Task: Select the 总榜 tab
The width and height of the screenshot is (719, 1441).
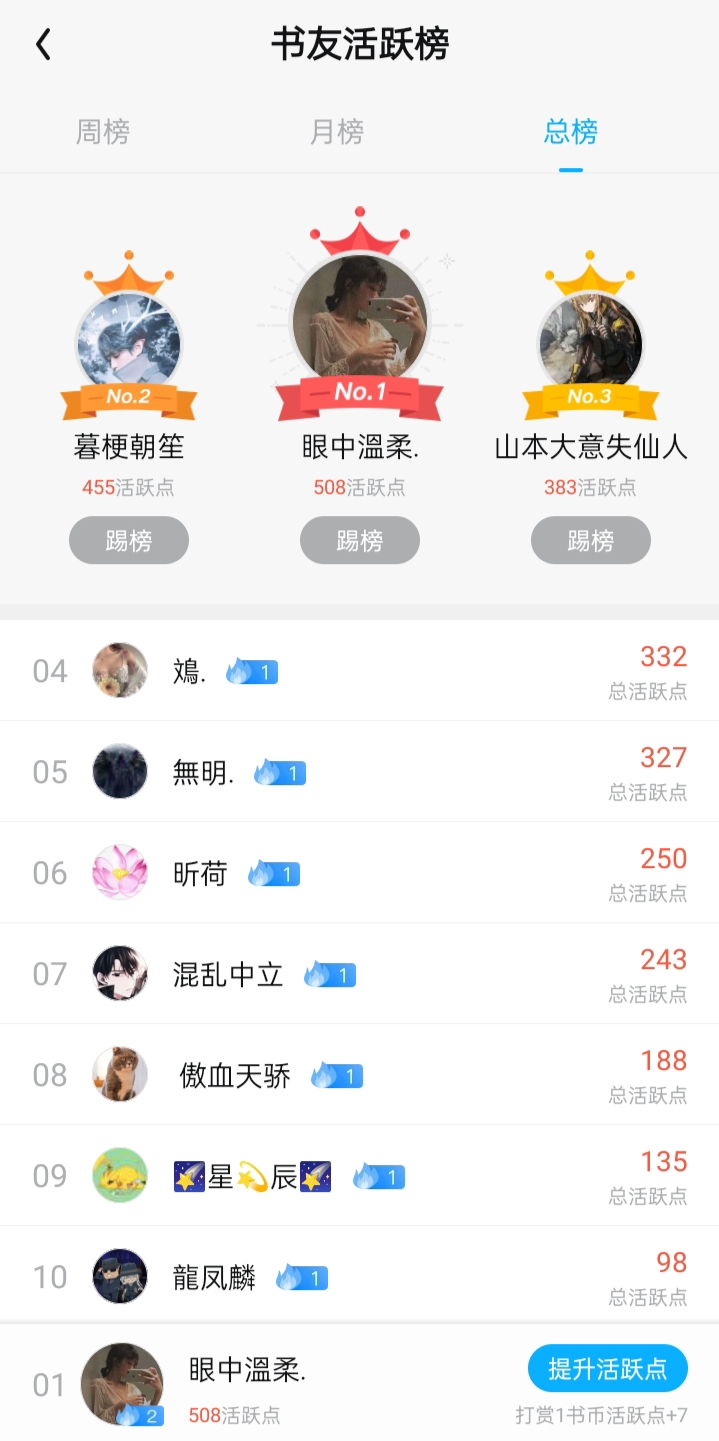Action: pos(570,132)
